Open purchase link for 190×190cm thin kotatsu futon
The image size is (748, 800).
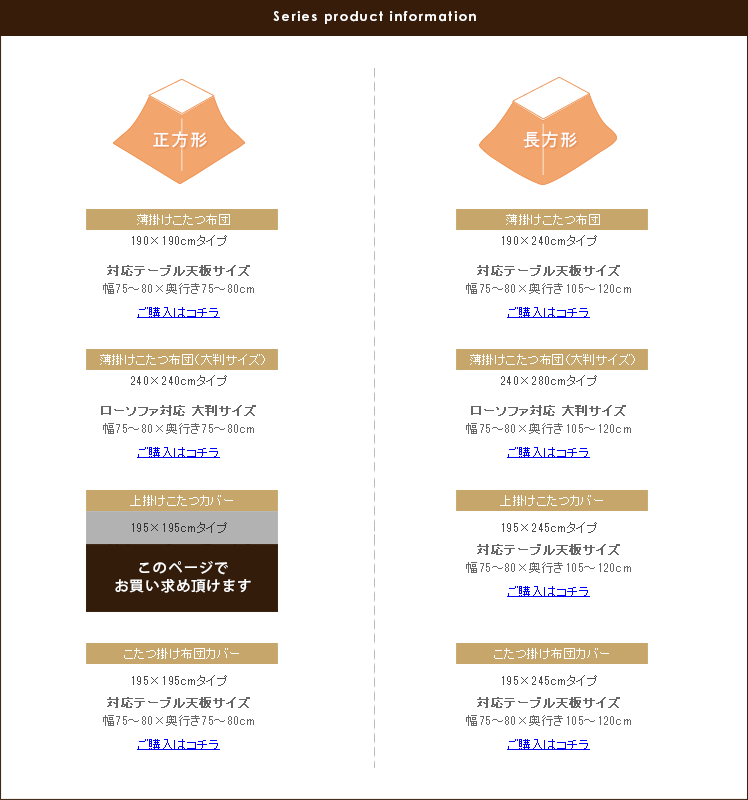[x=178, y=312]
